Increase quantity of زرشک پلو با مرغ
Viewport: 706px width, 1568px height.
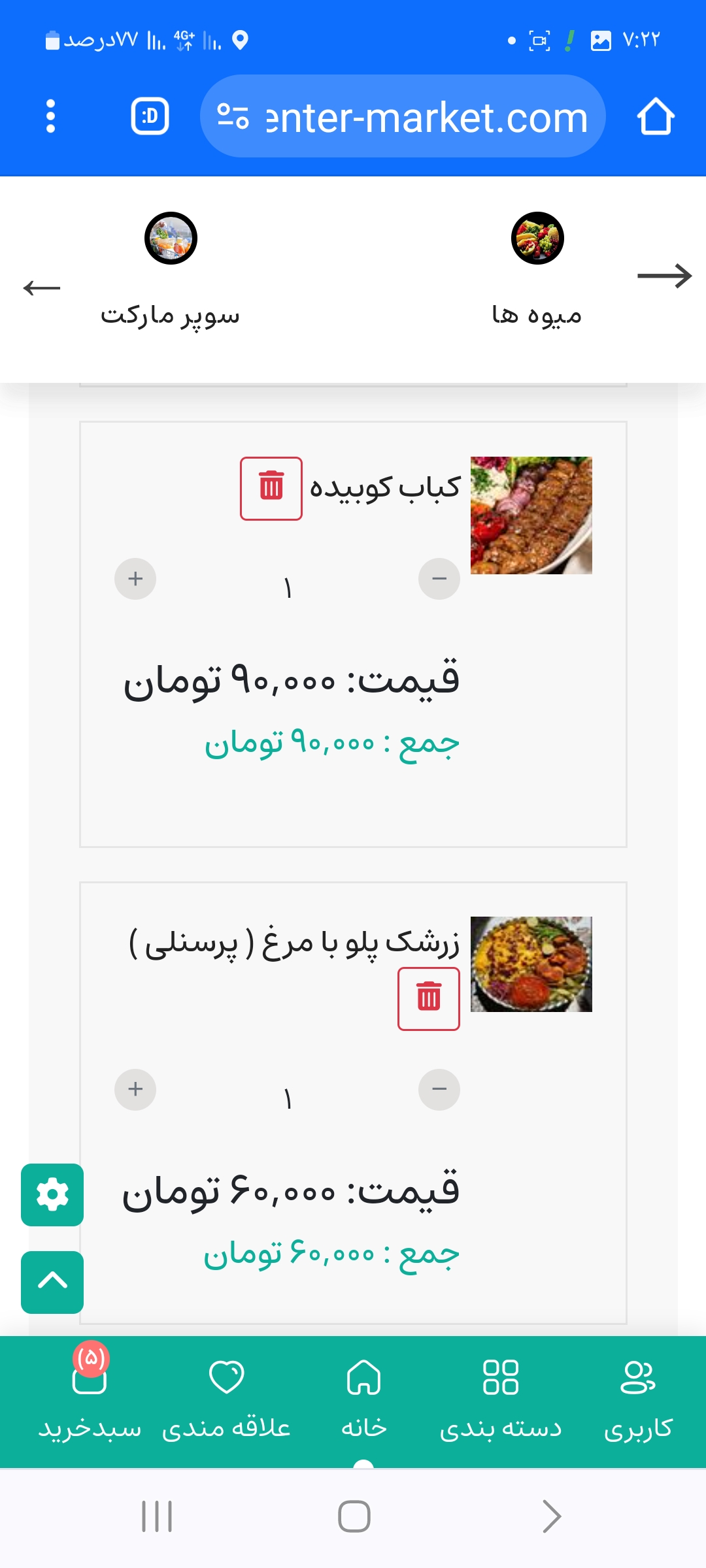point(135,1089)
